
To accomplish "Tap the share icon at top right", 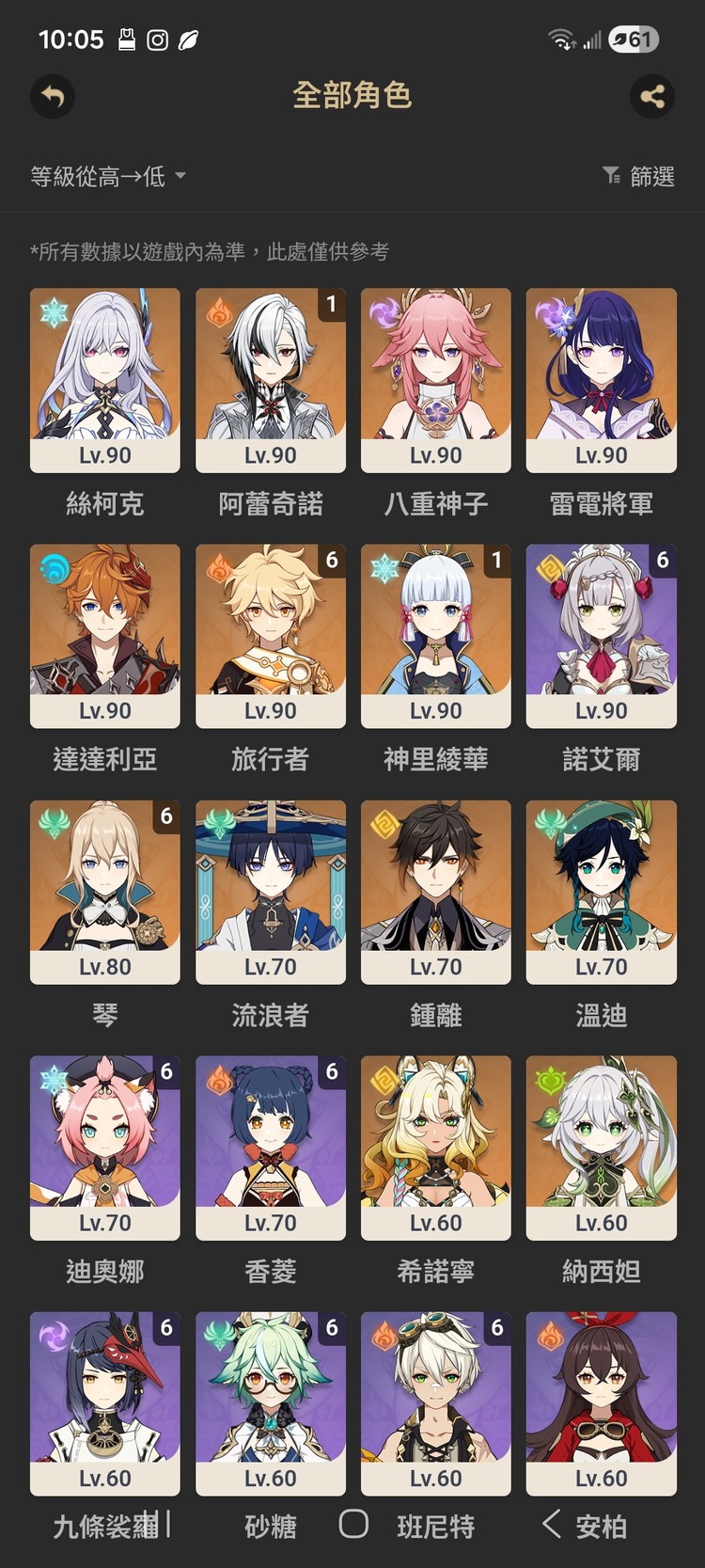I will 653,97.
